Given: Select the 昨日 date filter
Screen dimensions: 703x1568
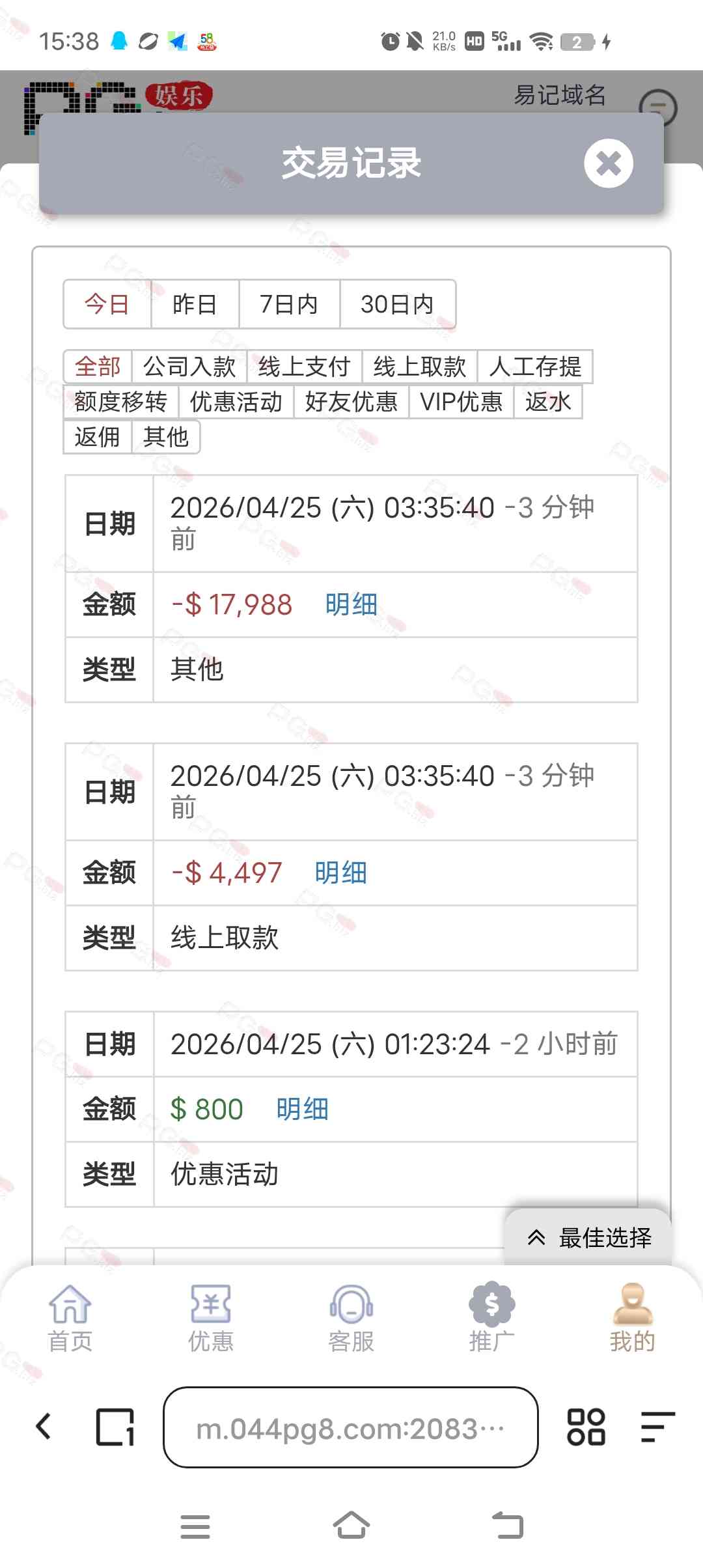Looking at the screenshot, I should tap(195, 304).
